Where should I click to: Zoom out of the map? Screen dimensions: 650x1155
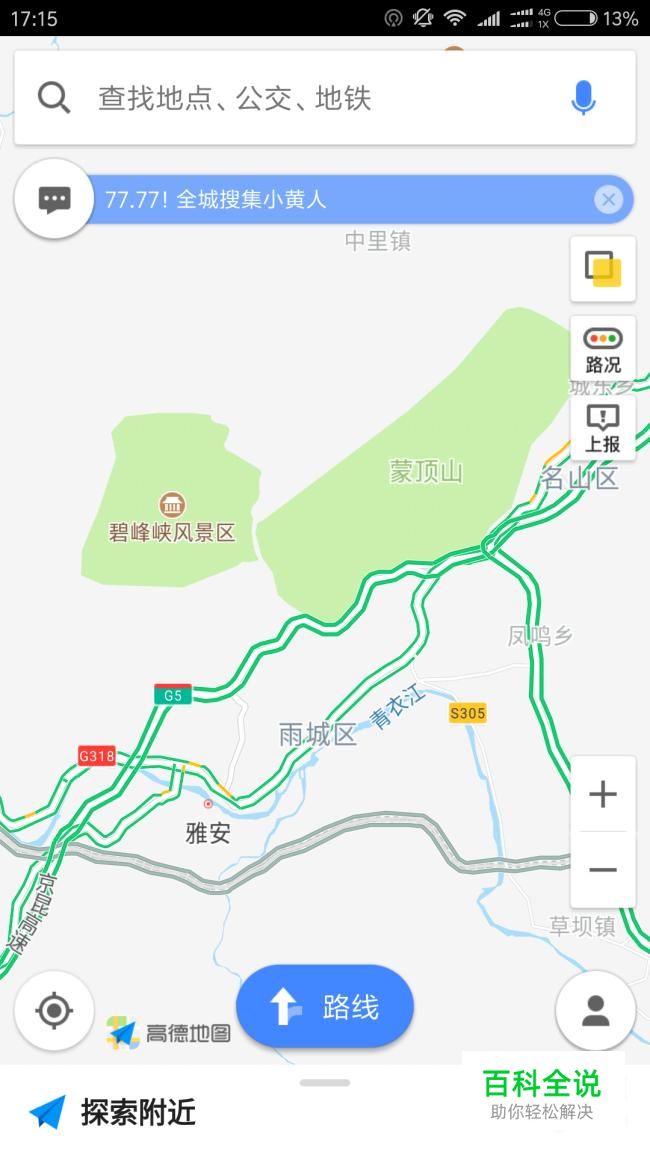click(603, 870)
